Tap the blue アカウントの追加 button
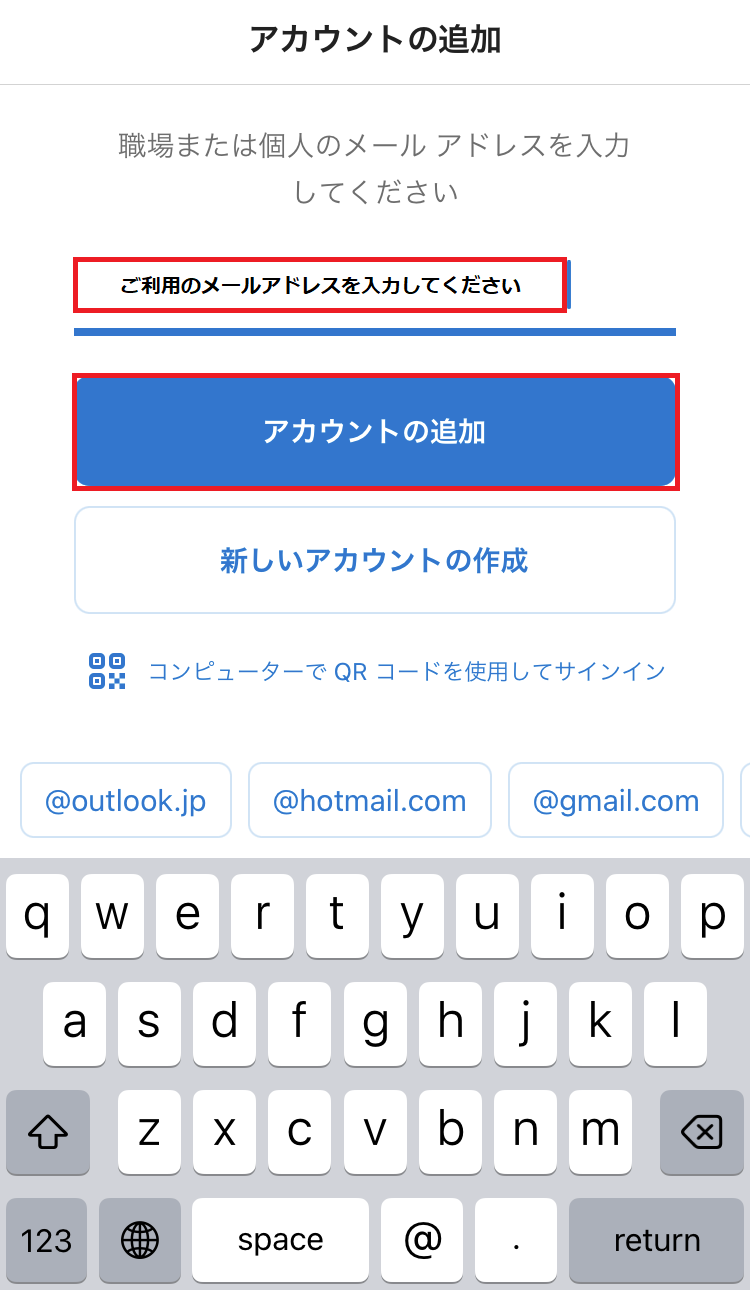This screenshot has height=1290, width=750. point(376,432)
